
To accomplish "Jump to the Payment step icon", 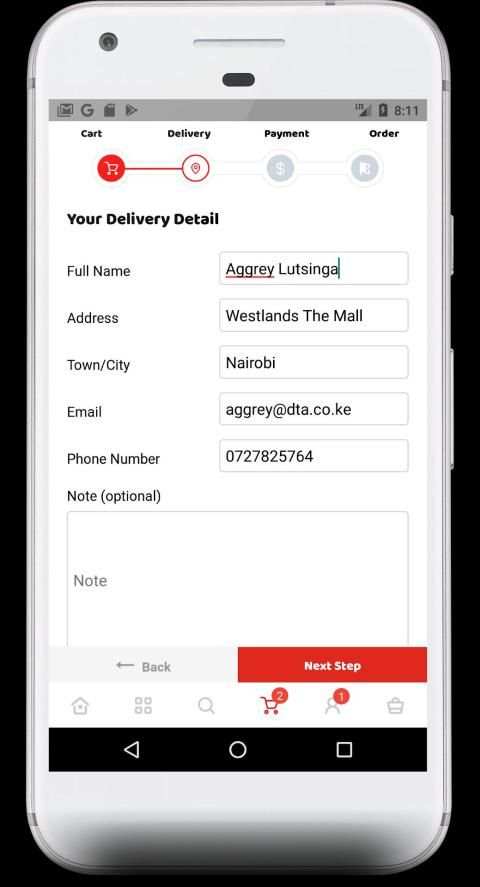I will pyautogui.click(x=280, y=169).
